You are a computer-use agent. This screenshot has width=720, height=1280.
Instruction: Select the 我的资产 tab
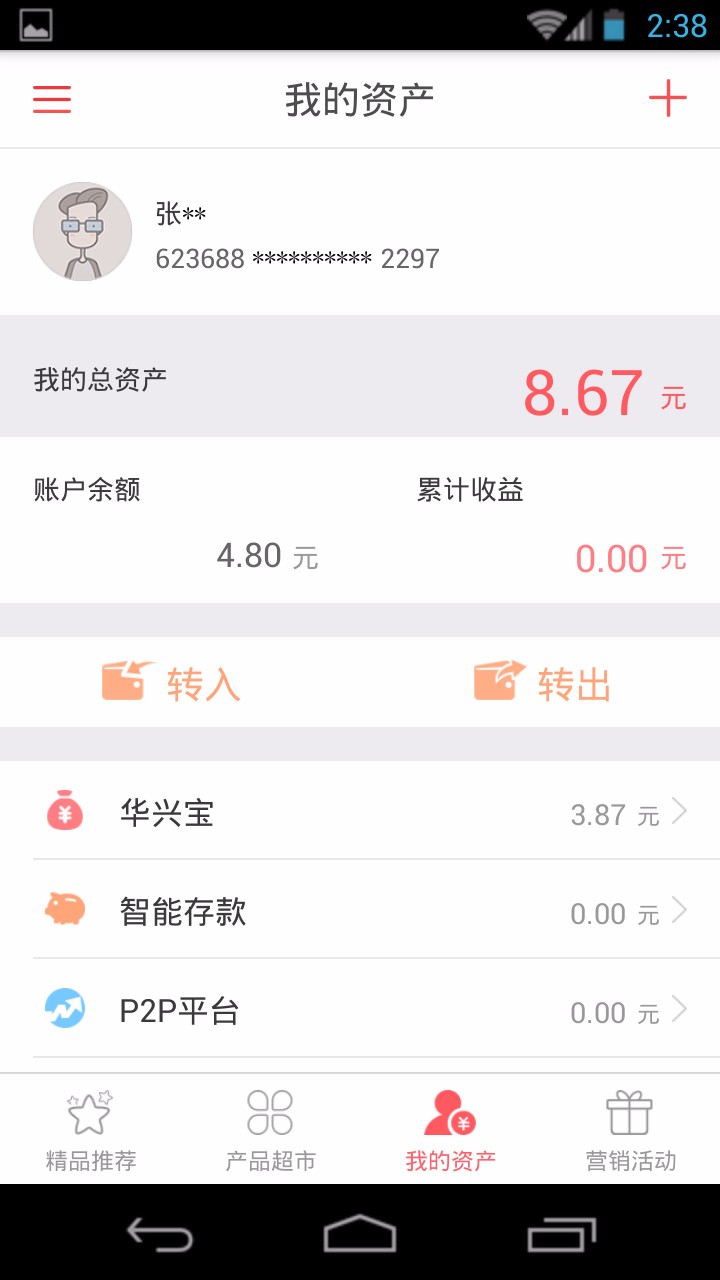(450, 1130)
